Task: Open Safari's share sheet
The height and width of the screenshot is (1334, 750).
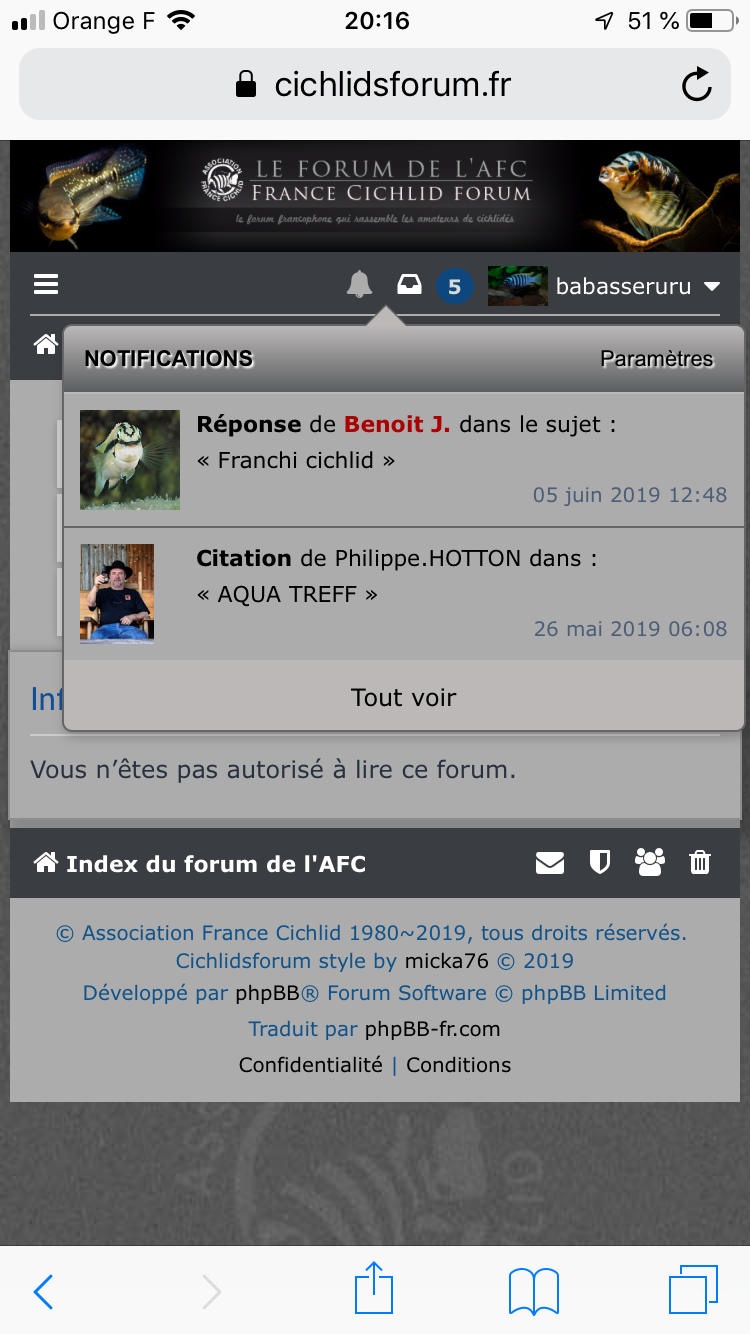Action: click(374, 1289)
